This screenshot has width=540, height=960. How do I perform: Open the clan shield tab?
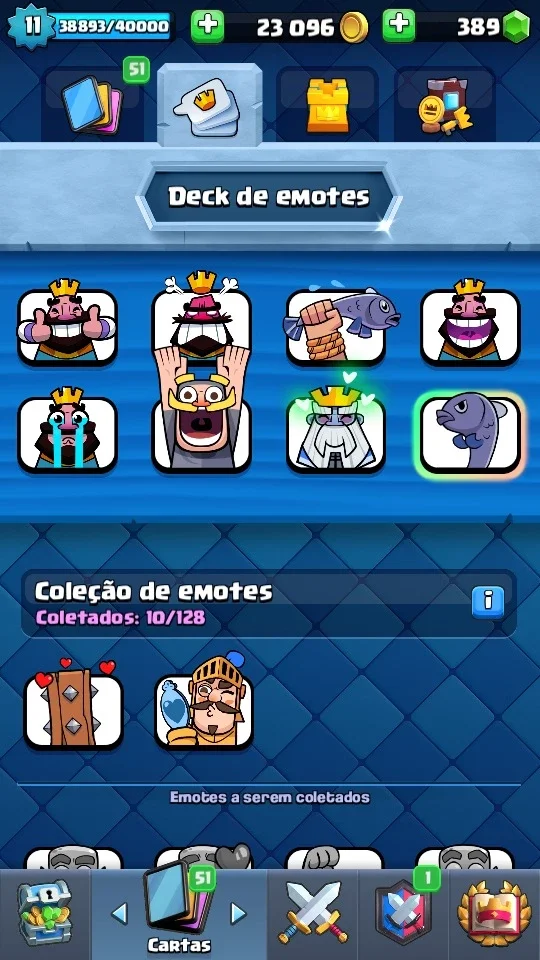(x=403, y=914)
